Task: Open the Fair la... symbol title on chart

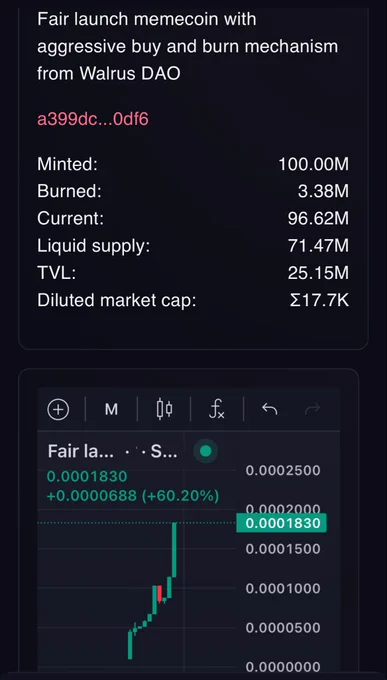Action: 81,451
